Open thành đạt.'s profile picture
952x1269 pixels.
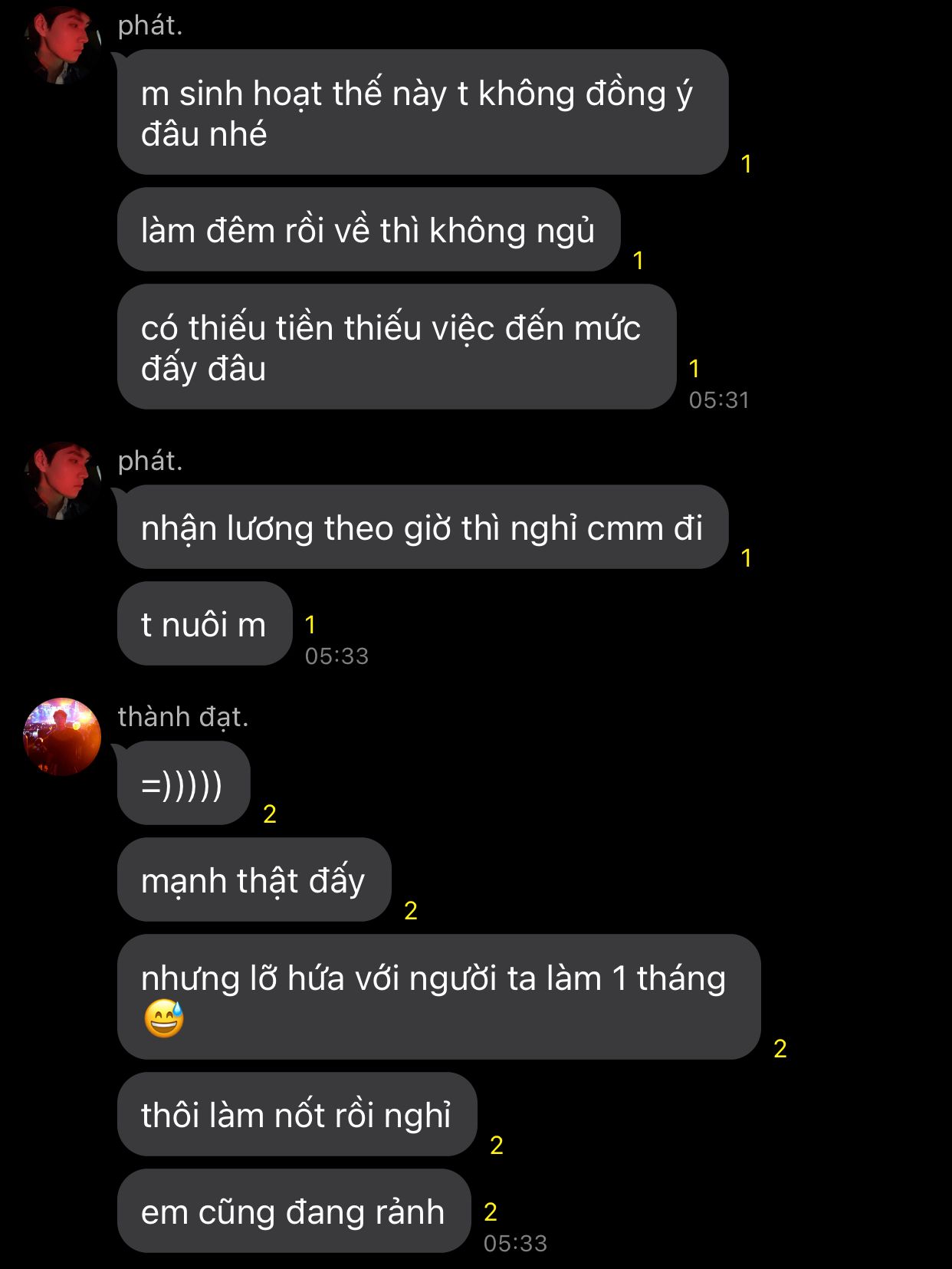62,736
